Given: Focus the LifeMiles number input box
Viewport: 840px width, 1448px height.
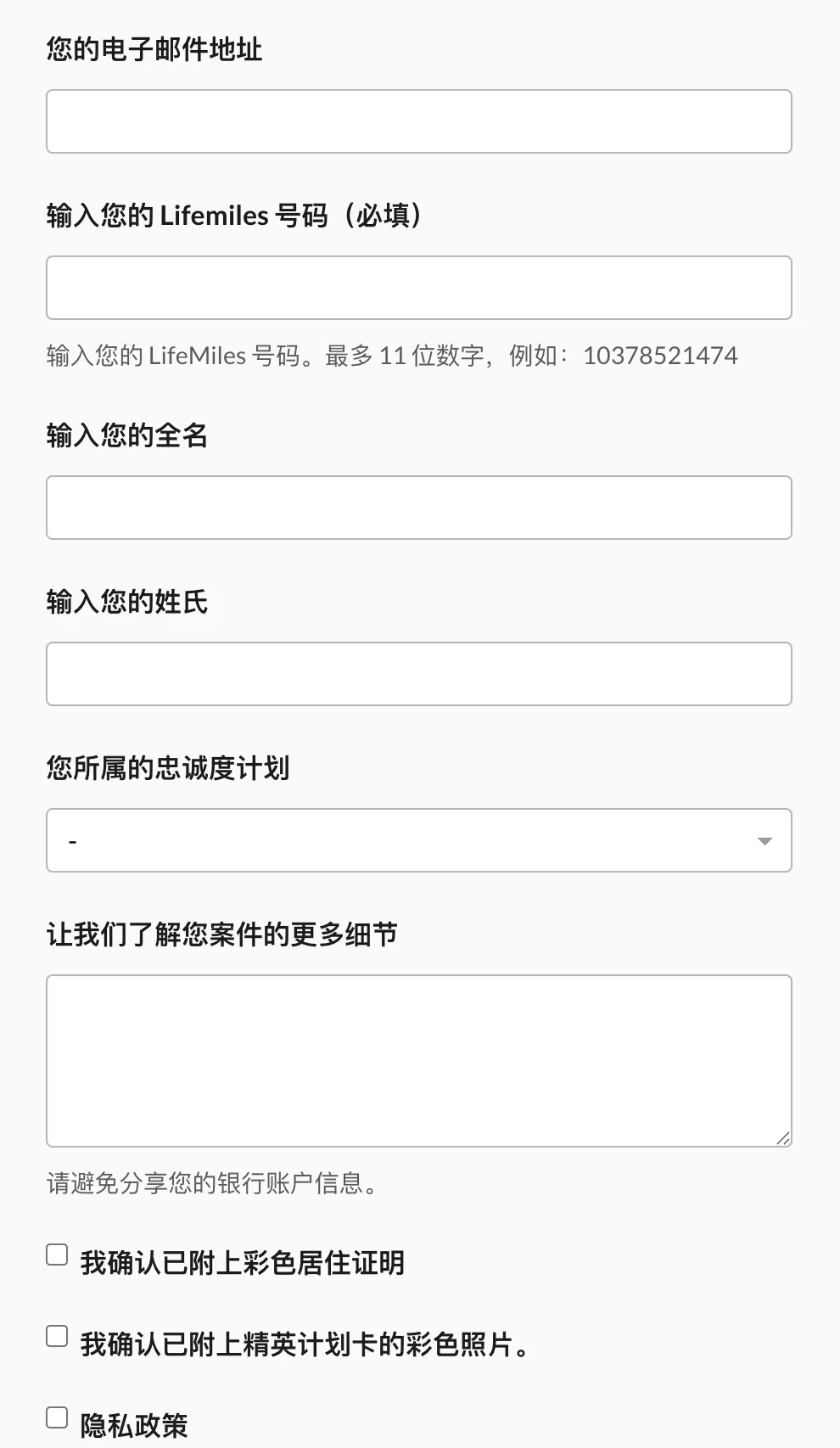Looking at the screenshot, I should [x=418, y=287].
